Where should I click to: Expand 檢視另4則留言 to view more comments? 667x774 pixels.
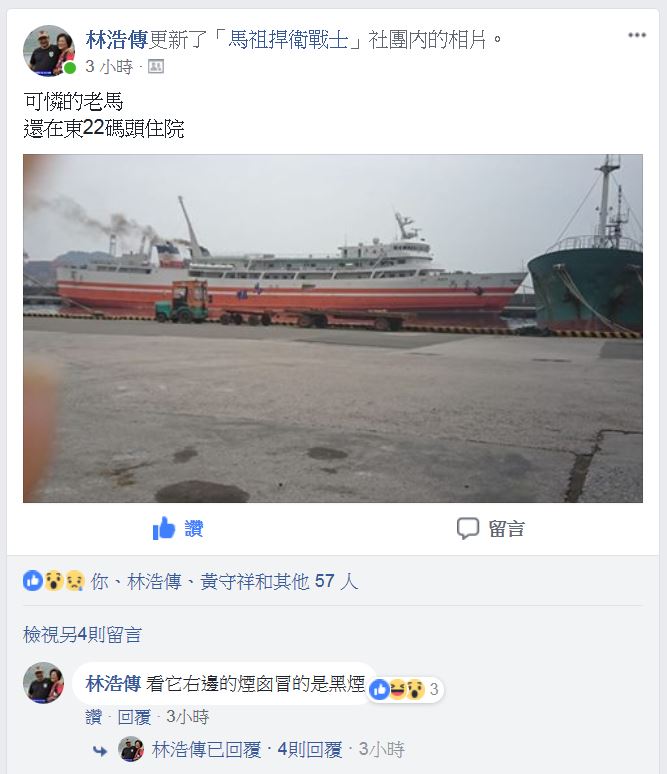coord(83,635)
